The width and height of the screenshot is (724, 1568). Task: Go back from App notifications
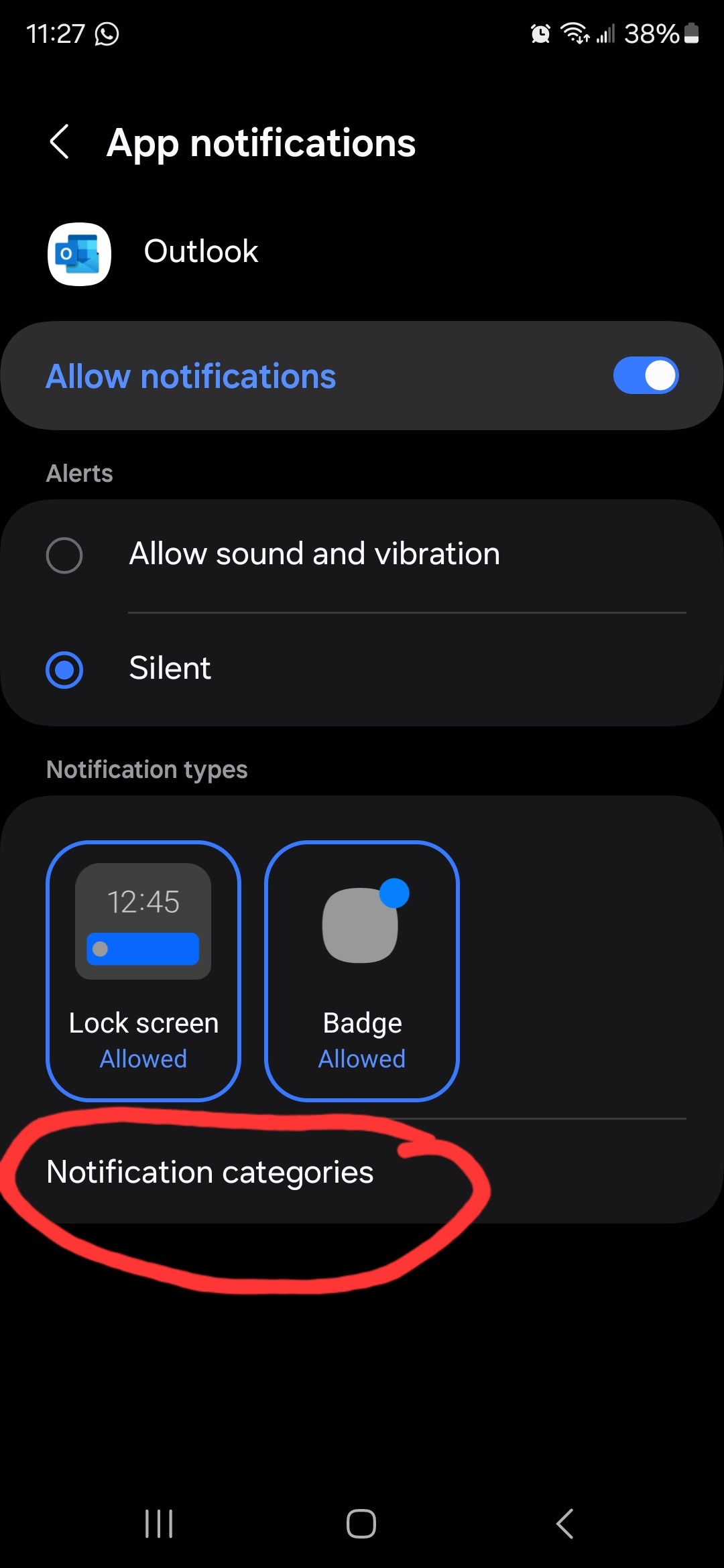coord(60,142)
